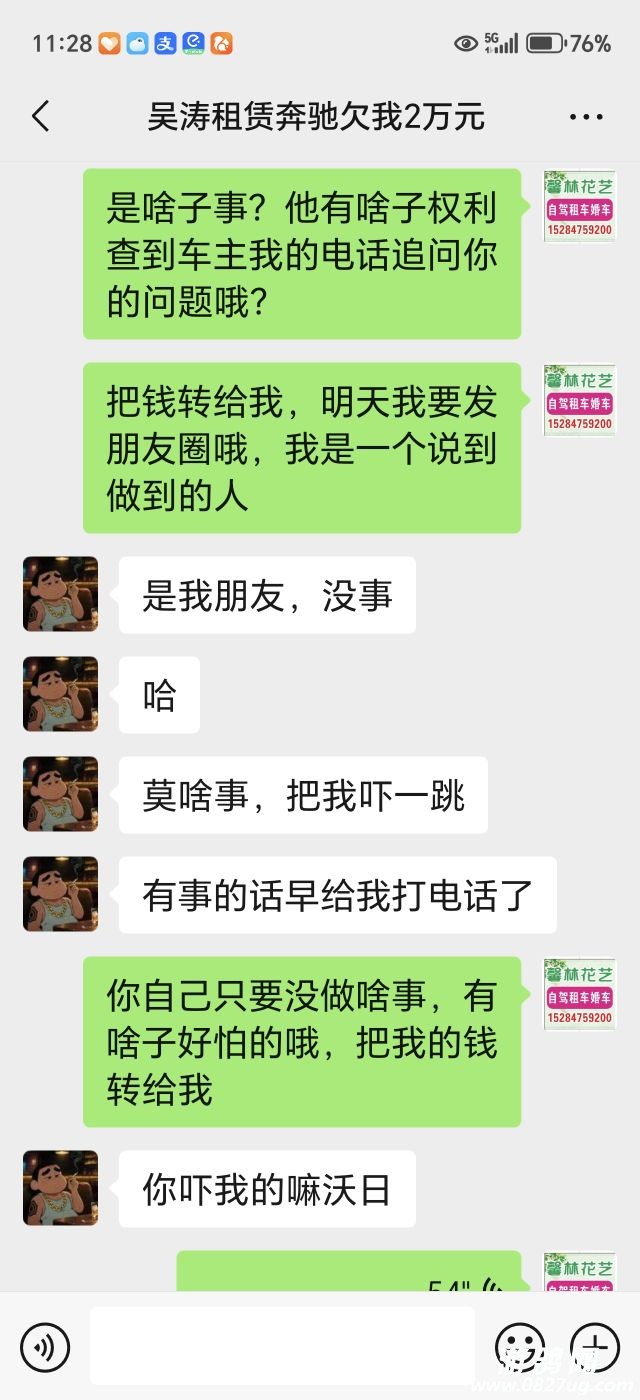Open contact avatar beside "是我朋友，没事"
This screenshot has width=640, height=1400.
click(x=60, y=594)
